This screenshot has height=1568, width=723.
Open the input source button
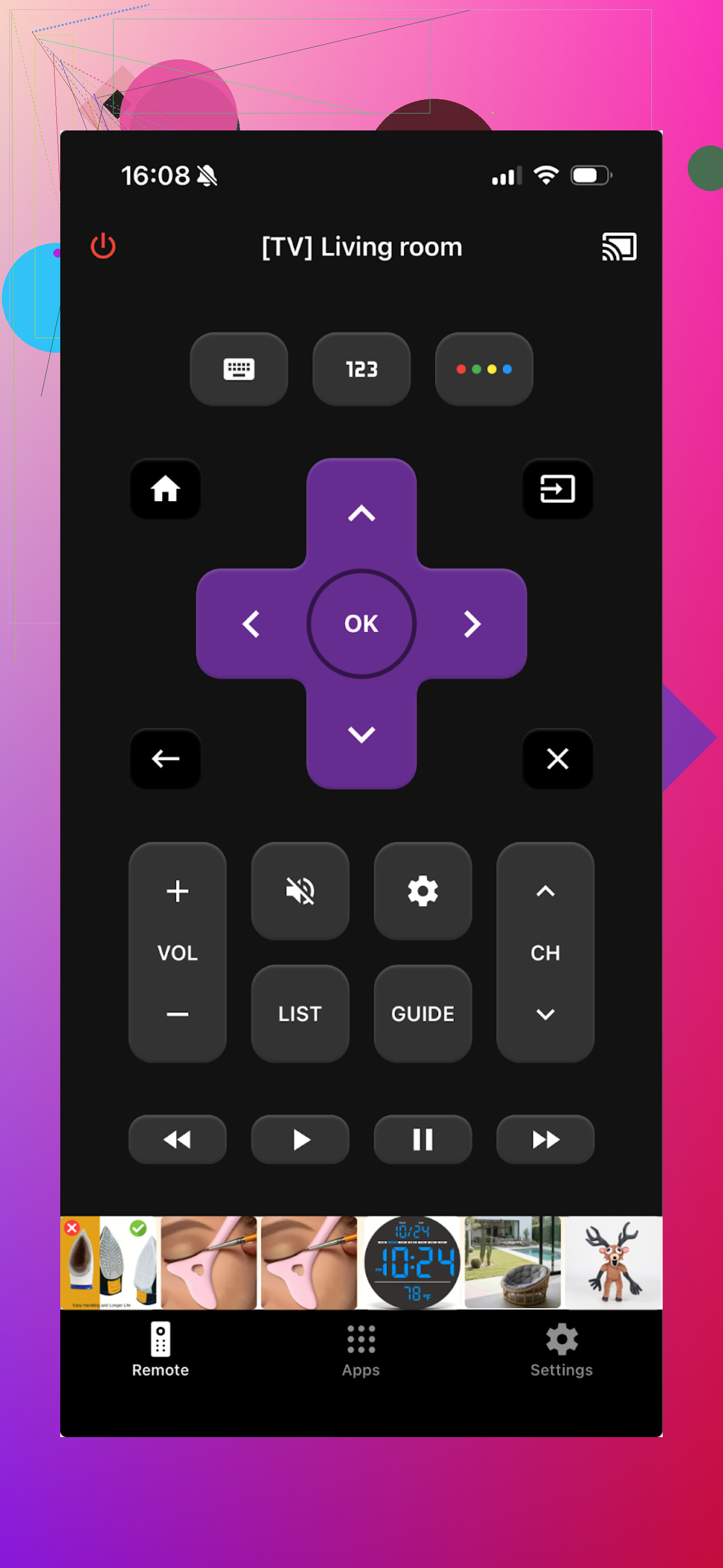click(557, 489)
